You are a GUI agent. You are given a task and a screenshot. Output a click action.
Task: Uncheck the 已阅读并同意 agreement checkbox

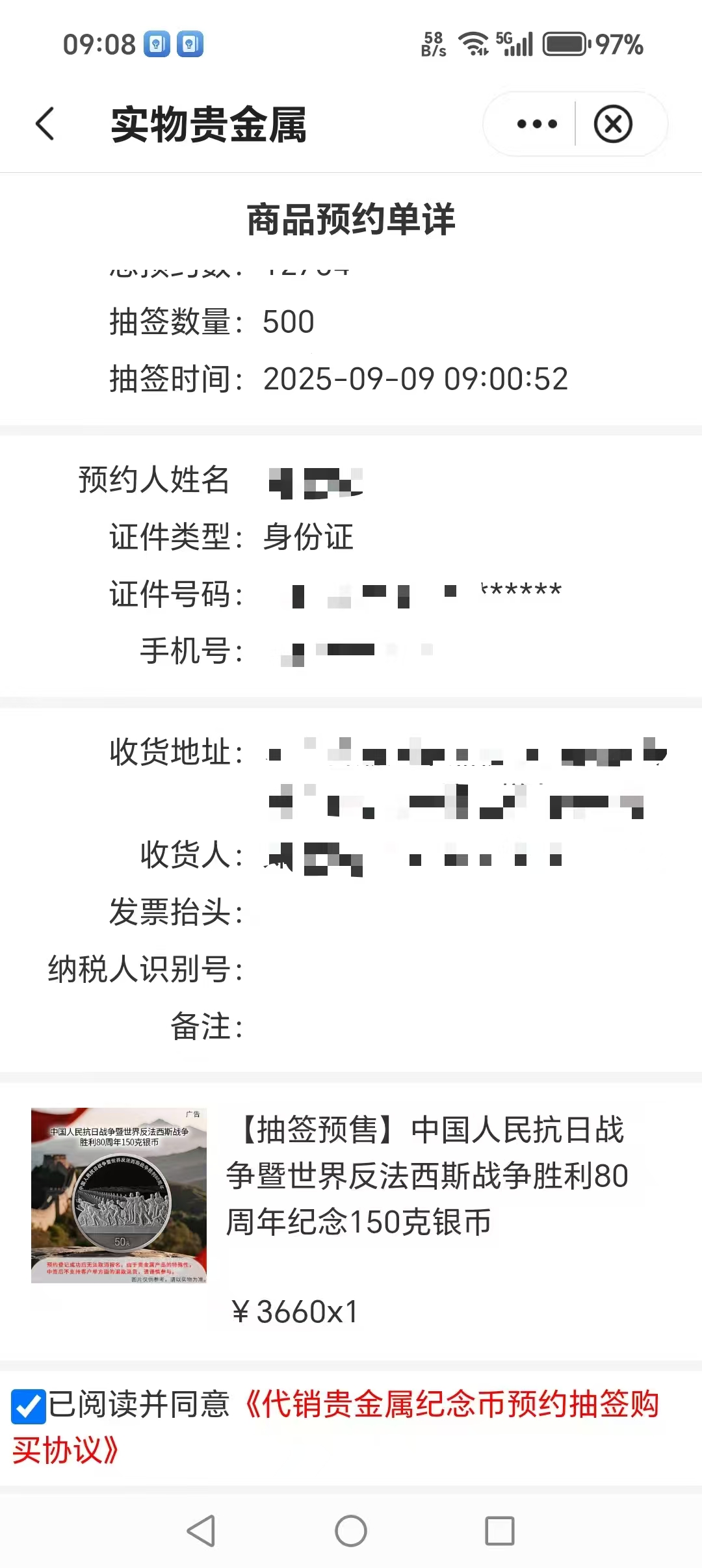pos(29,1407)
